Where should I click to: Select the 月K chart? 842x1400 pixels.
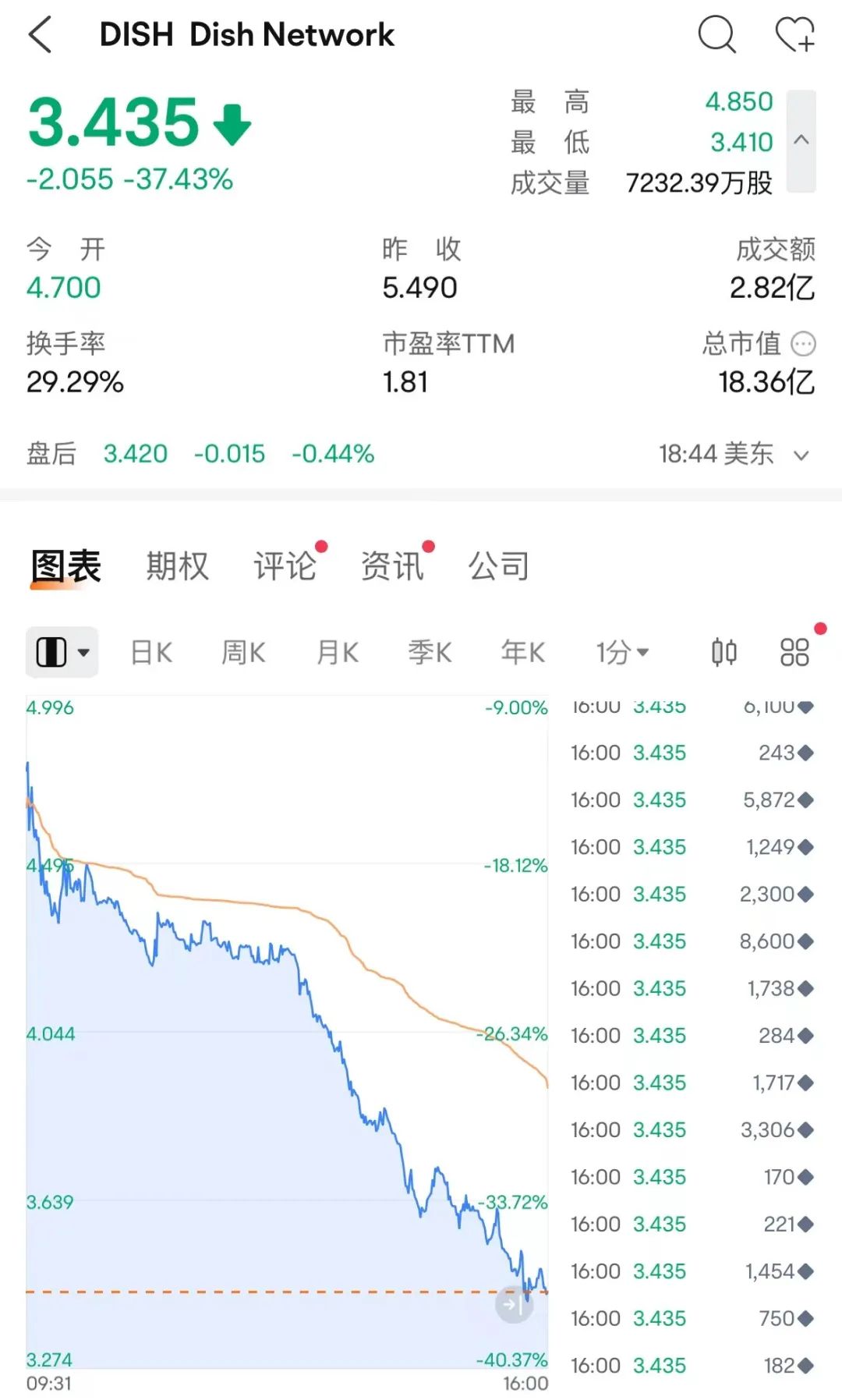(338, 652)
